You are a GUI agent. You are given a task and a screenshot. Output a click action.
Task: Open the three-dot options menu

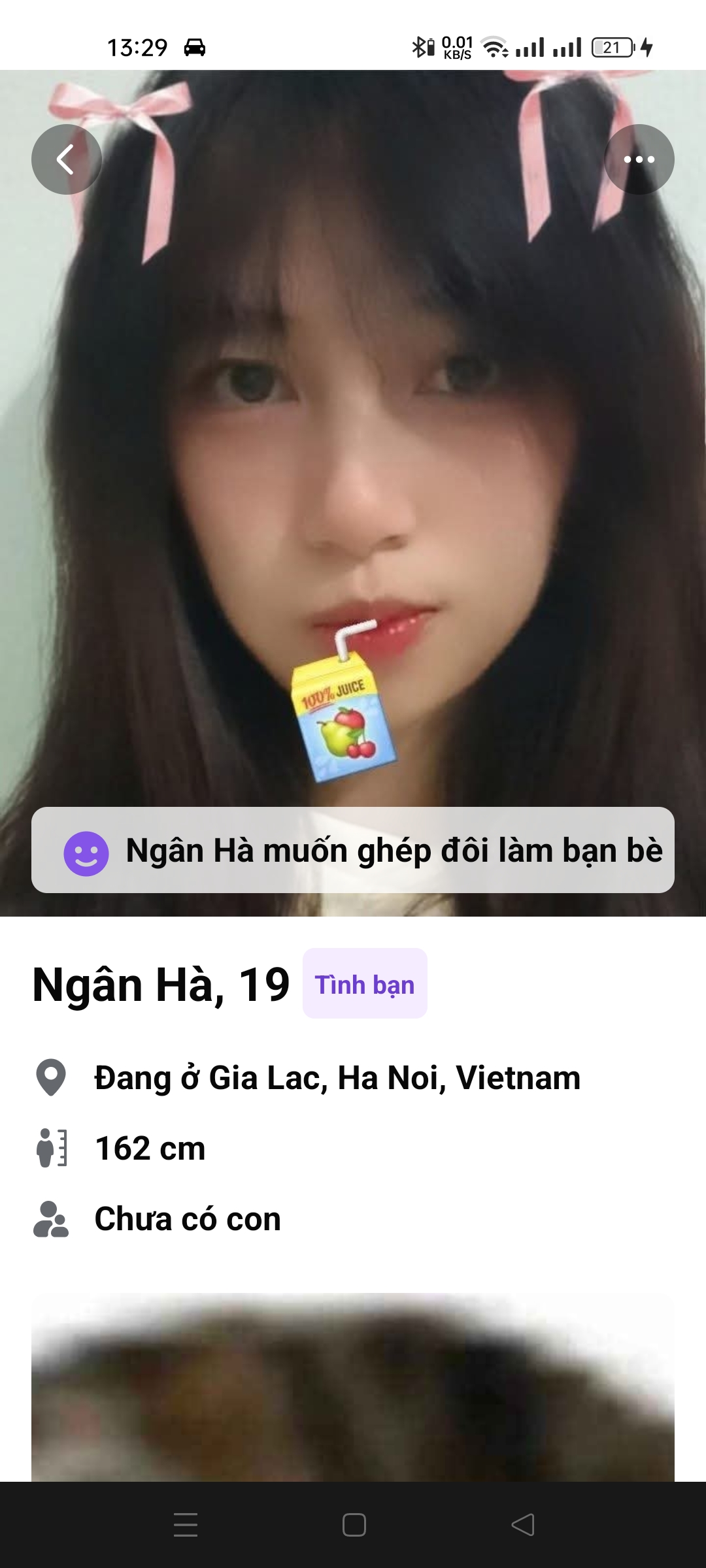point(639,159)
